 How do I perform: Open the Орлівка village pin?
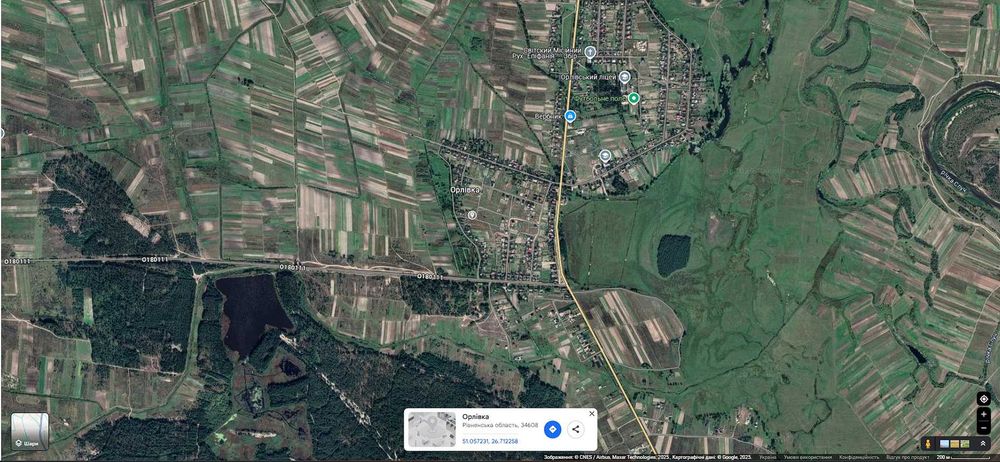tap(471, 214)
